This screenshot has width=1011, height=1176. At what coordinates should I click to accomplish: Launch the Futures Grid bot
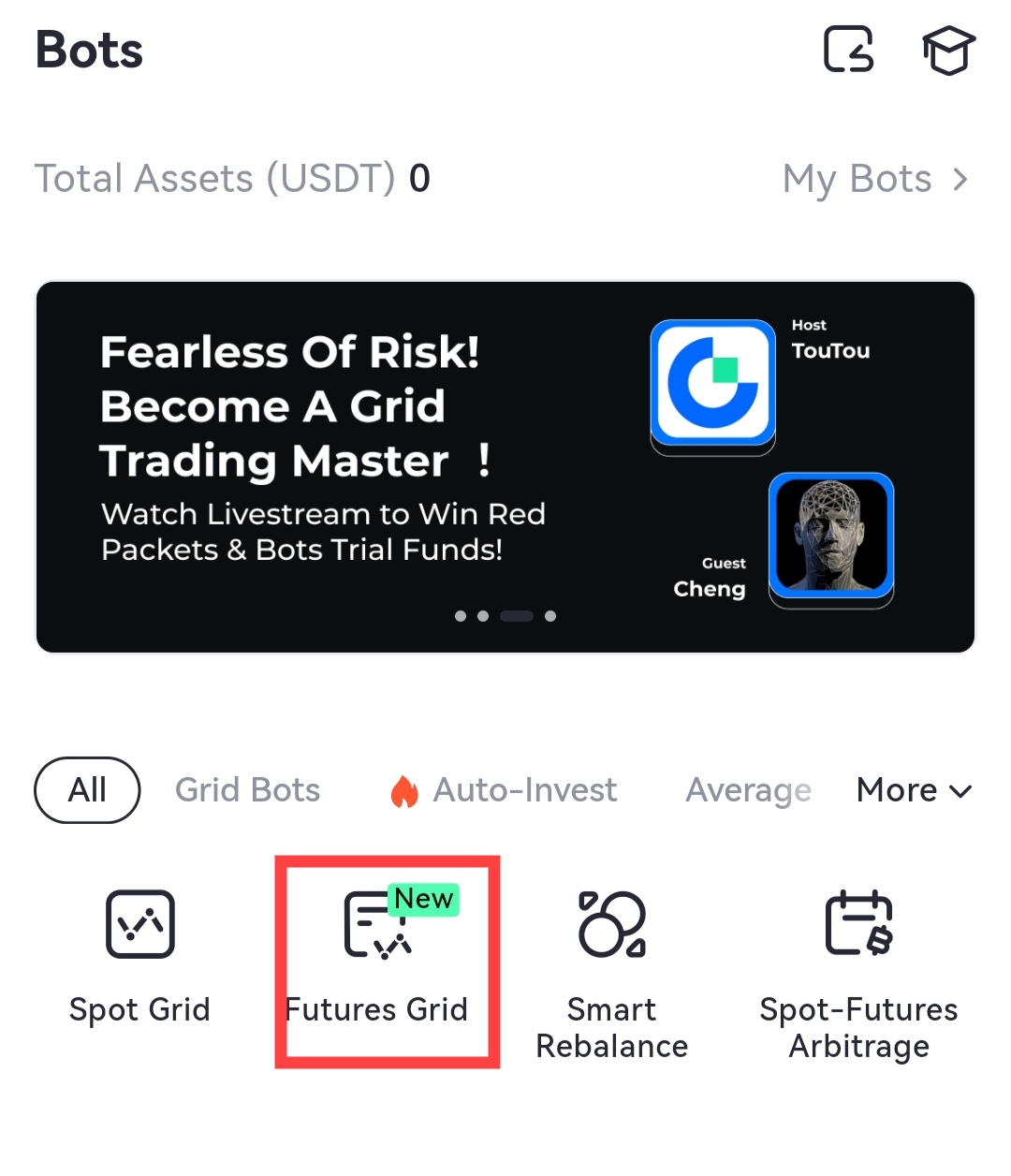pyautogui.click(x=378, y=957)
